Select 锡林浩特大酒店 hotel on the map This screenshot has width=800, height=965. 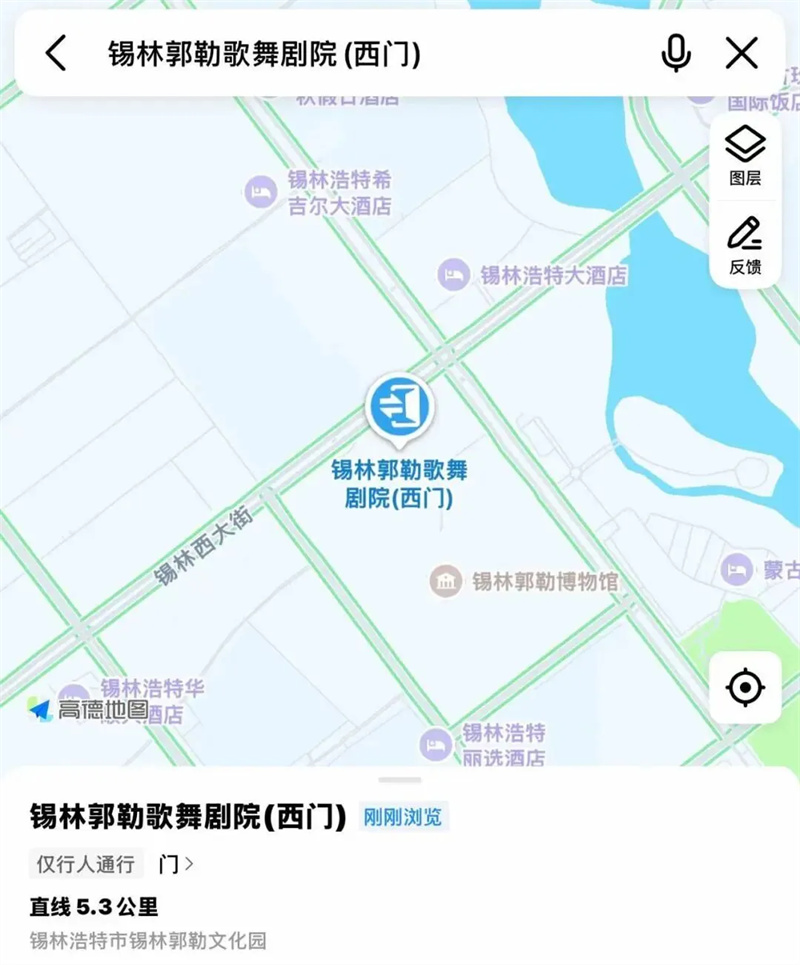454,274
